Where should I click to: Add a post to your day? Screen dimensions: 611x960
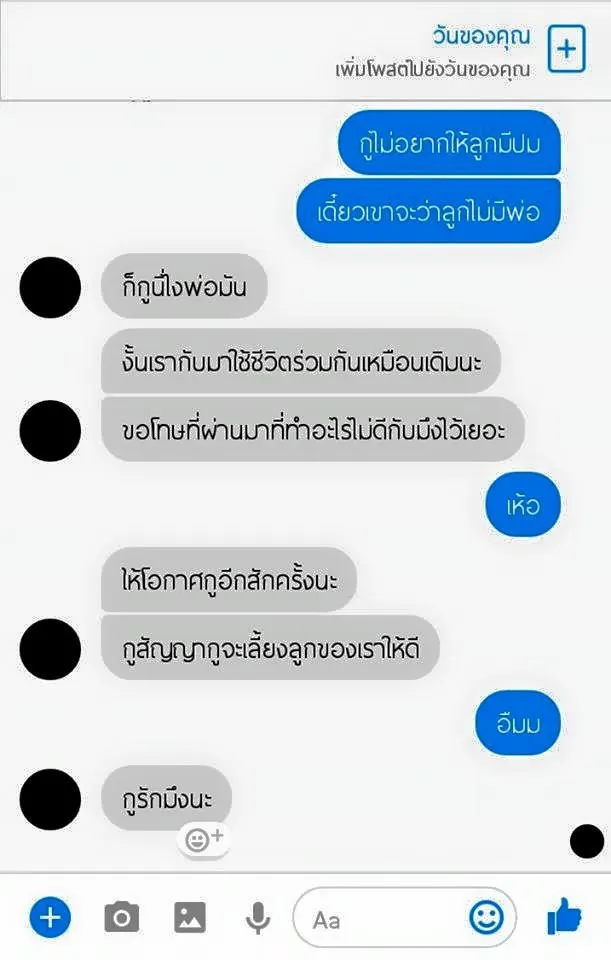pyautogui.click(x=566, y=49)
